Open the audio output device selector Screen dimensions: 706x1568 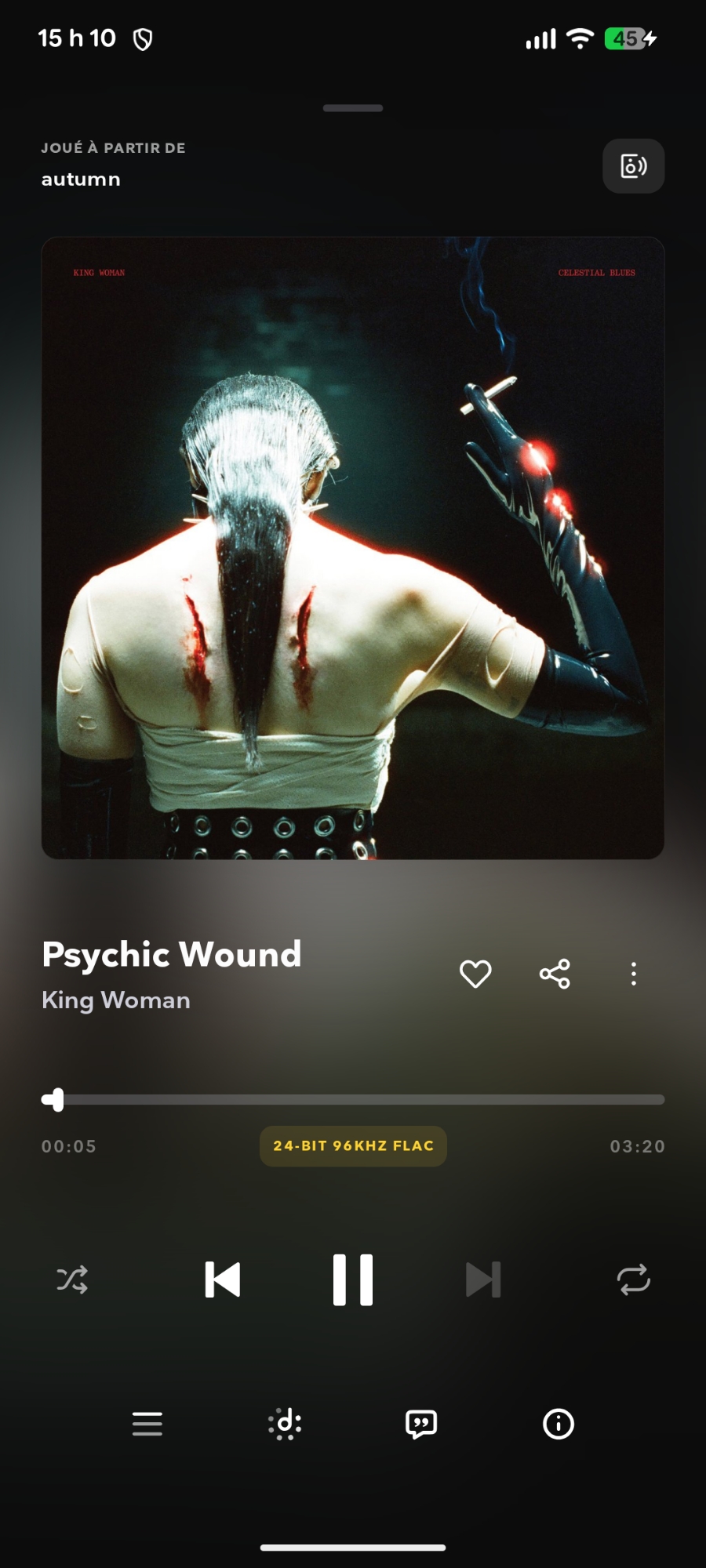click(x=633, y=166)
